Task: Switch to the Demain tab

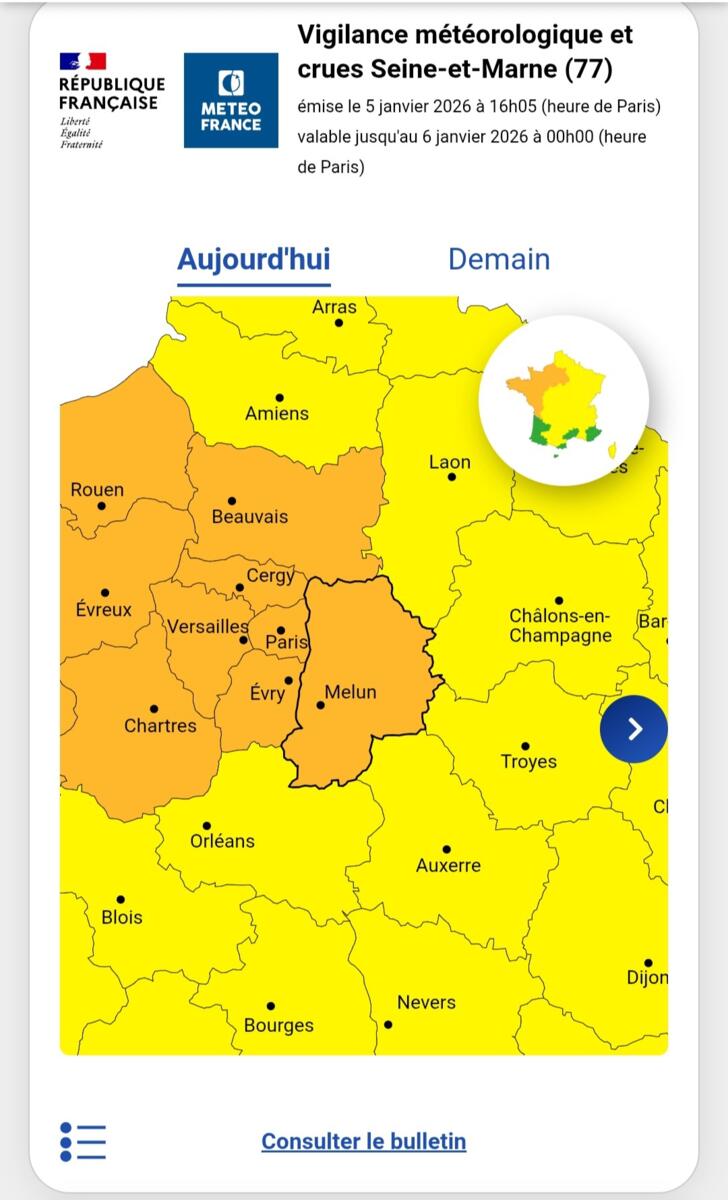Action: [499, 259]
